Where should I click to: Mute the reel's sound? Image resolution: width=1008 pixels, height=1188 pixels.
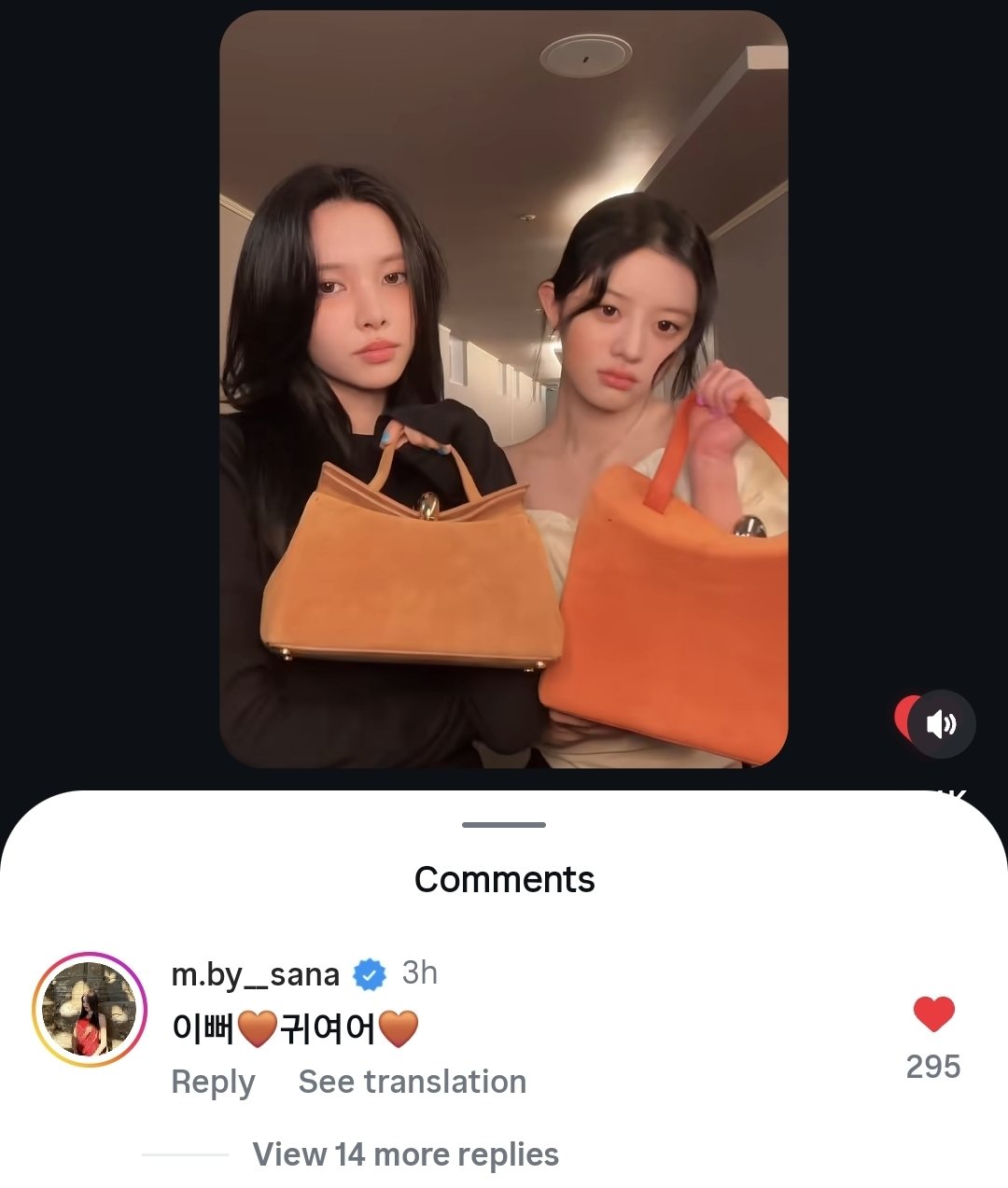coord(941,724)
